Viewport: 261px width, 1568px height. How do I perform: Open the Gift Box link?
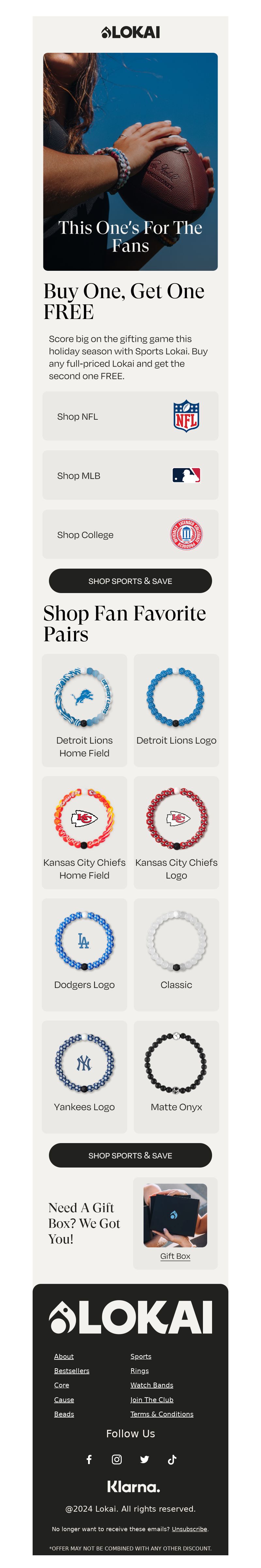coord(175,1256)
